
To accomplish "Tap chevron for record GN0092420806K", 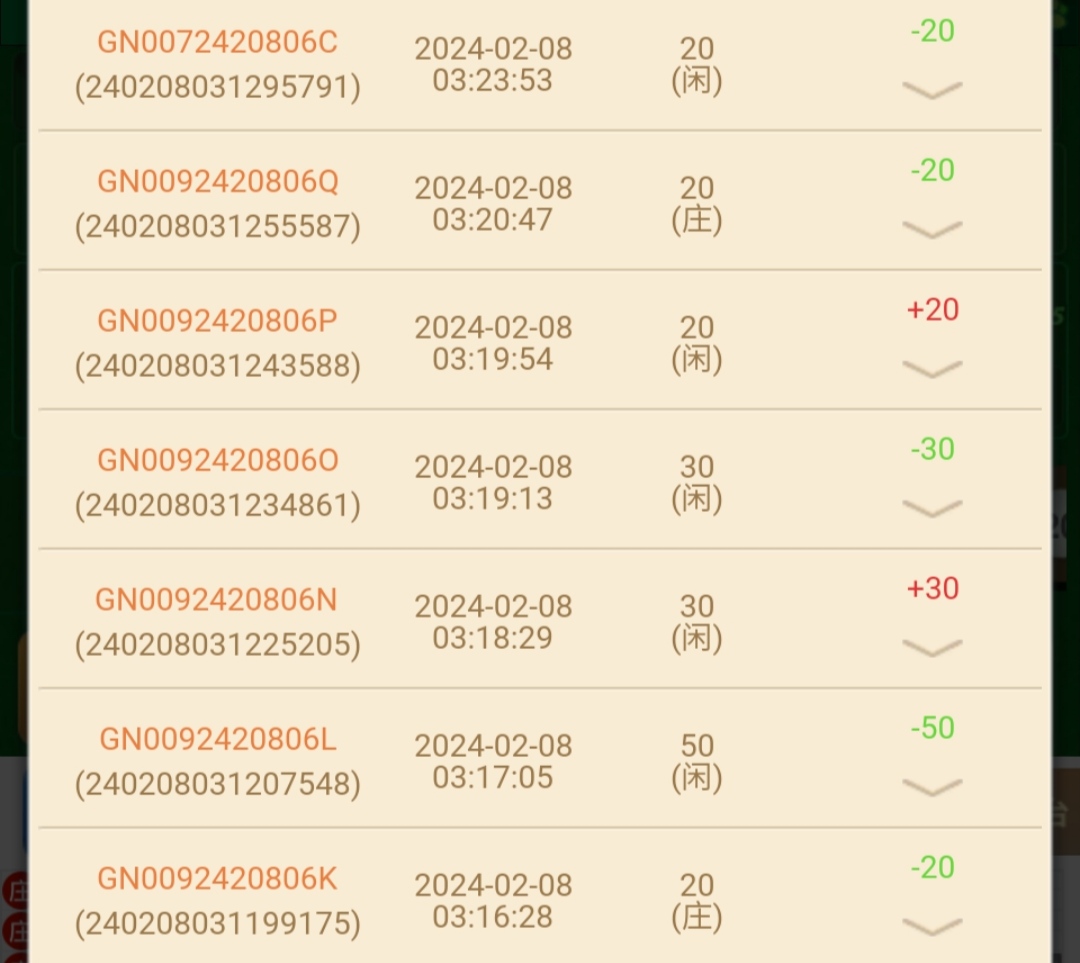I will coord(932,928).
